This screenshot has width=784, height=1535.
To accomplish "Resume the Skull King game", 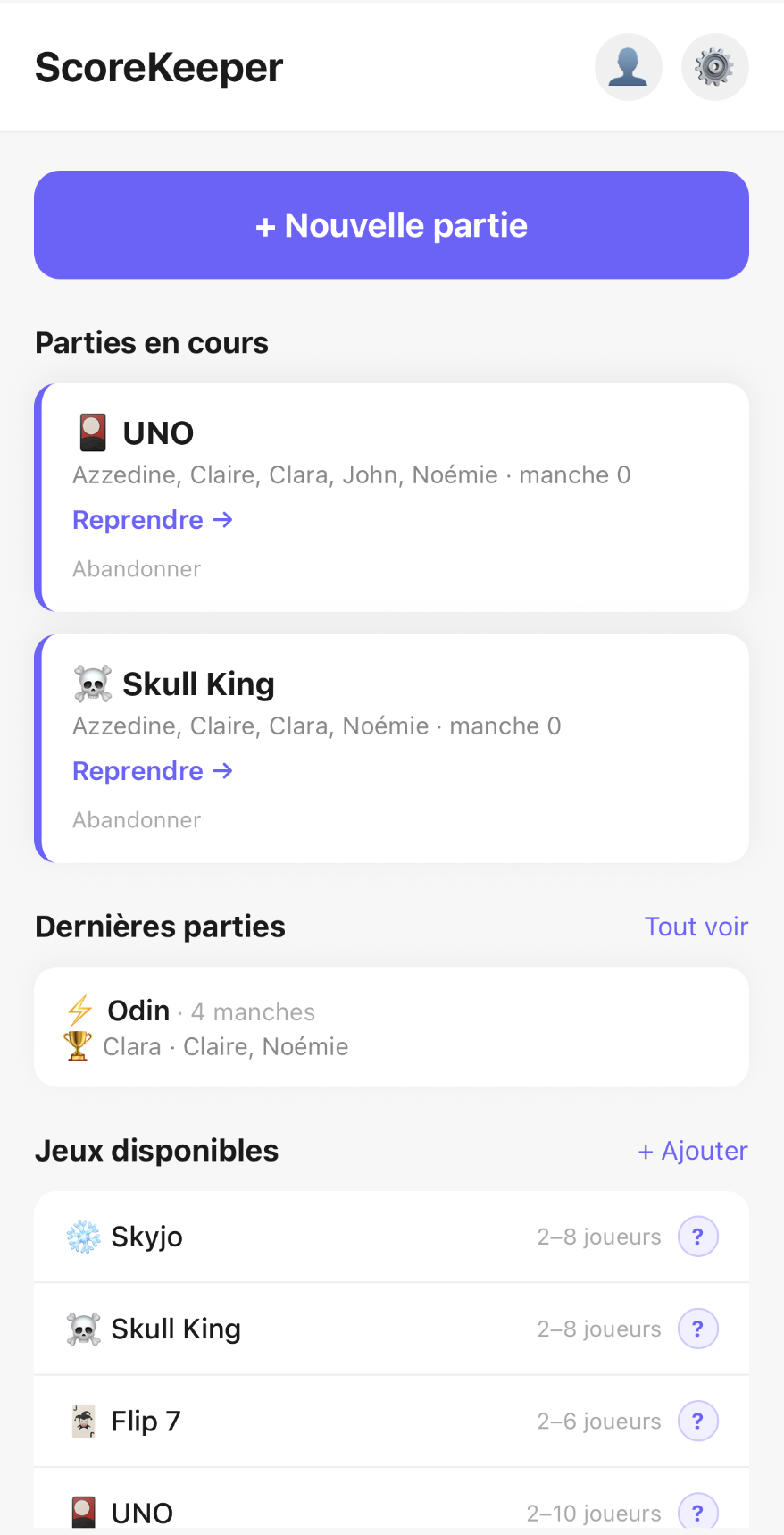I will 152,770.
